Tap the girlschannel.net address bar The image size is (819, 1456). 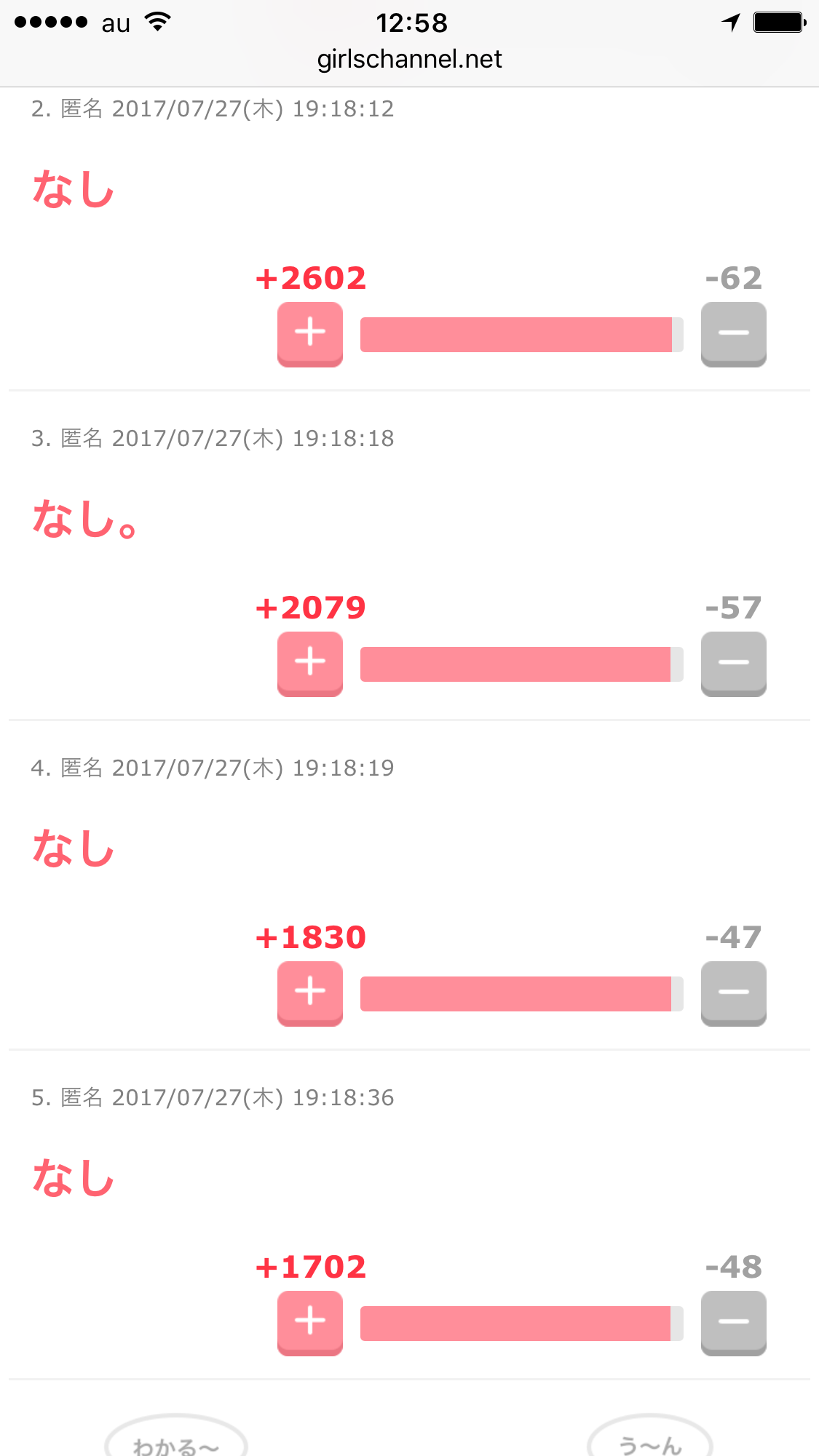(x=409, y=59)
